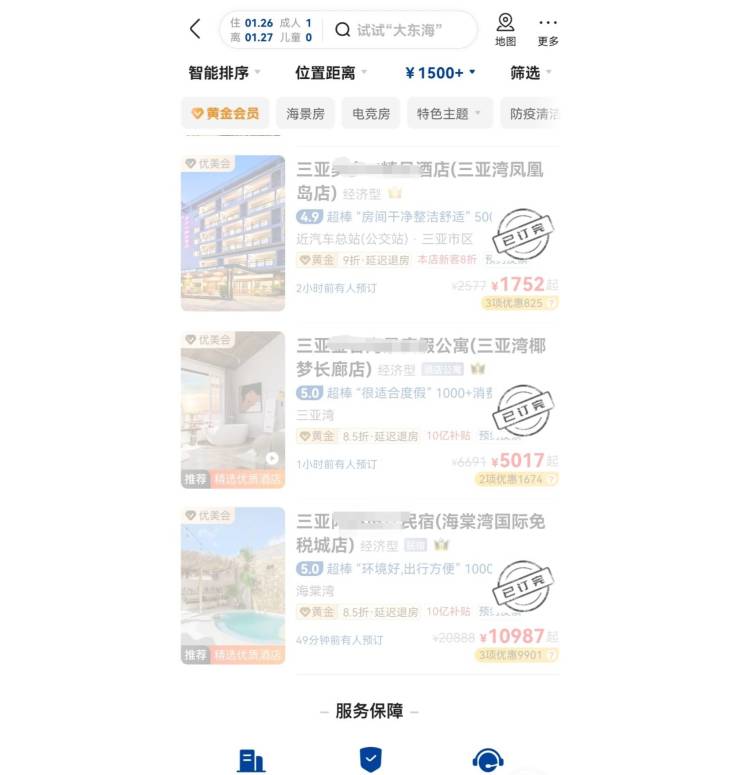740x775 pixels.
Task: Open the 更多 overflow menu
Action: pyautogui.click(x=548, y=30)
